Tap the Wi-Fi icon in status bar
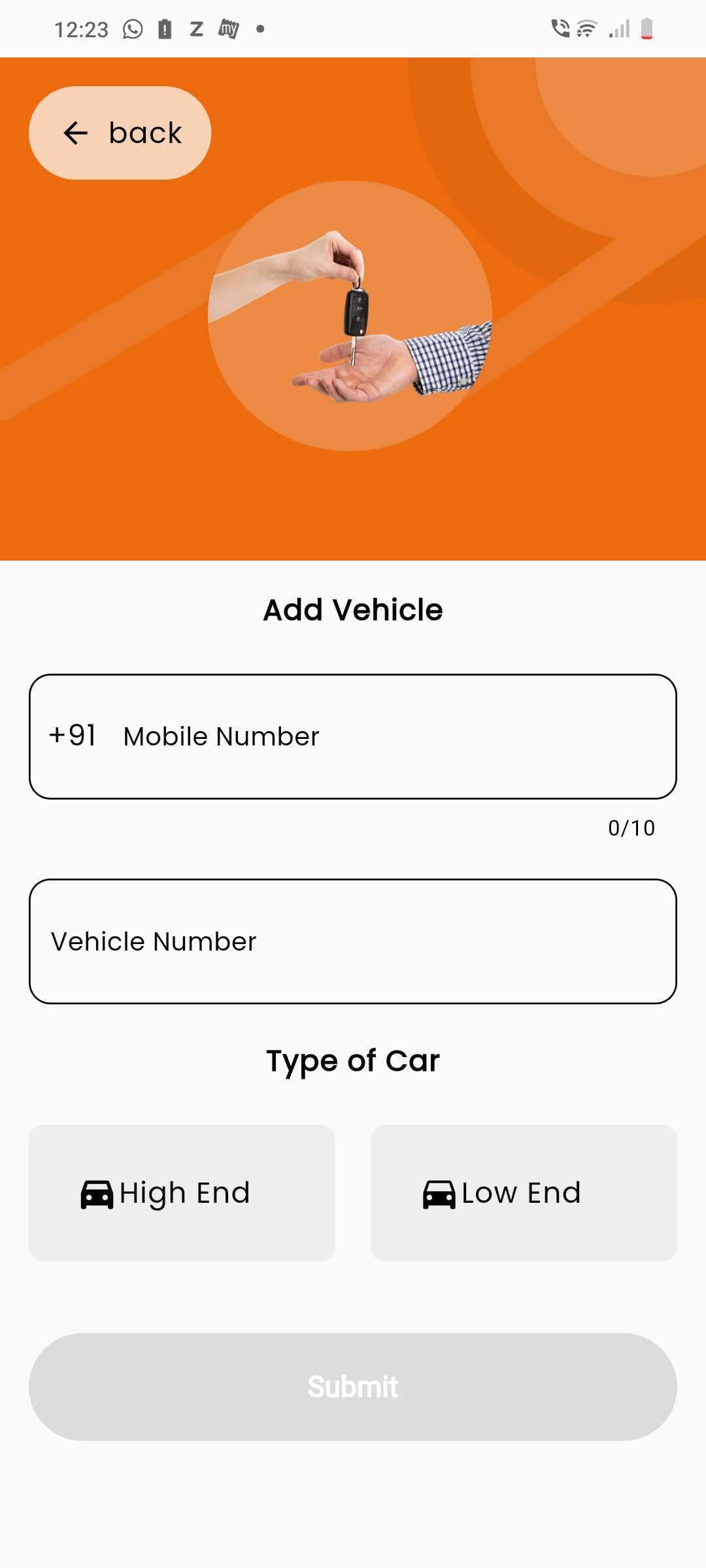The image size is (706, 1568). [x=586, y=27]
